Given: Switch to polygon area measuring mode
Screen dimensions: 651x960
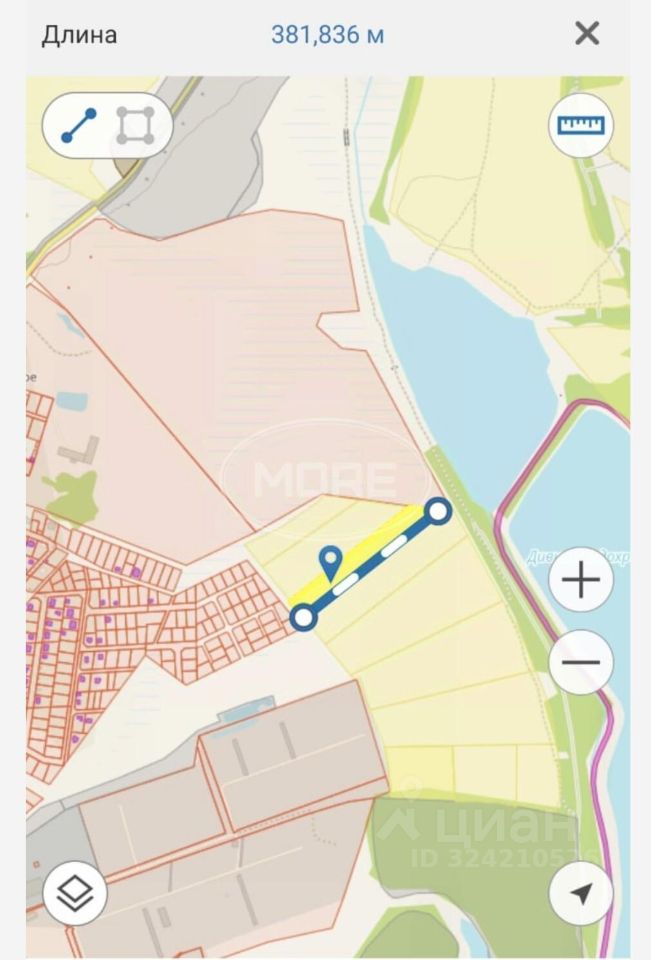Looking at the screenshot, I should coord(133,126).
